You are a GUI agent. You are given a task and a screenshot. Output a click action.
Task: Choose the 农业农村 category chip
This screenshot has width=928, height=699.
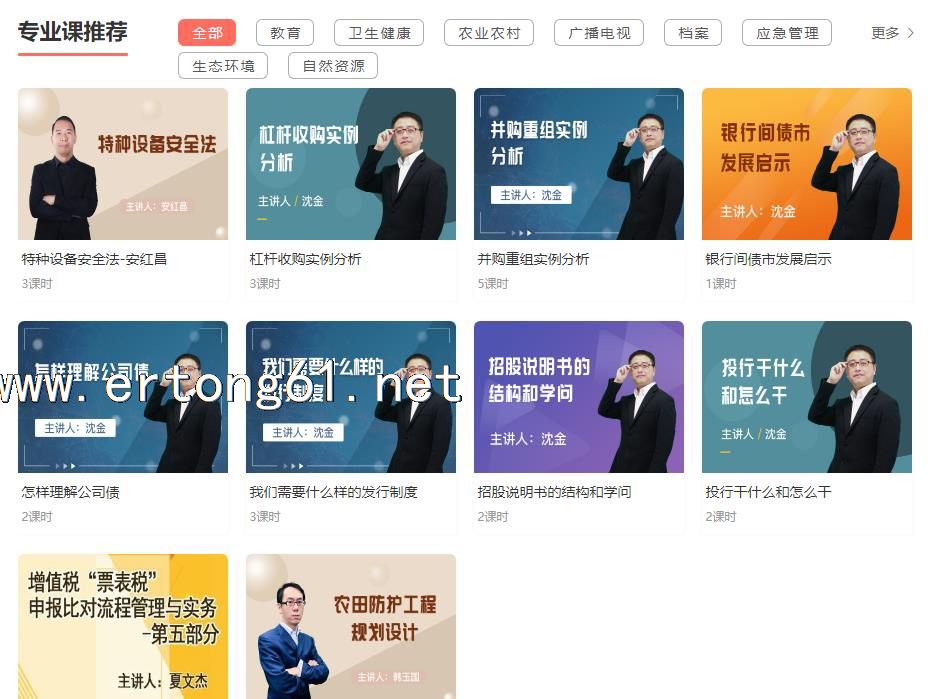[489, 33]
